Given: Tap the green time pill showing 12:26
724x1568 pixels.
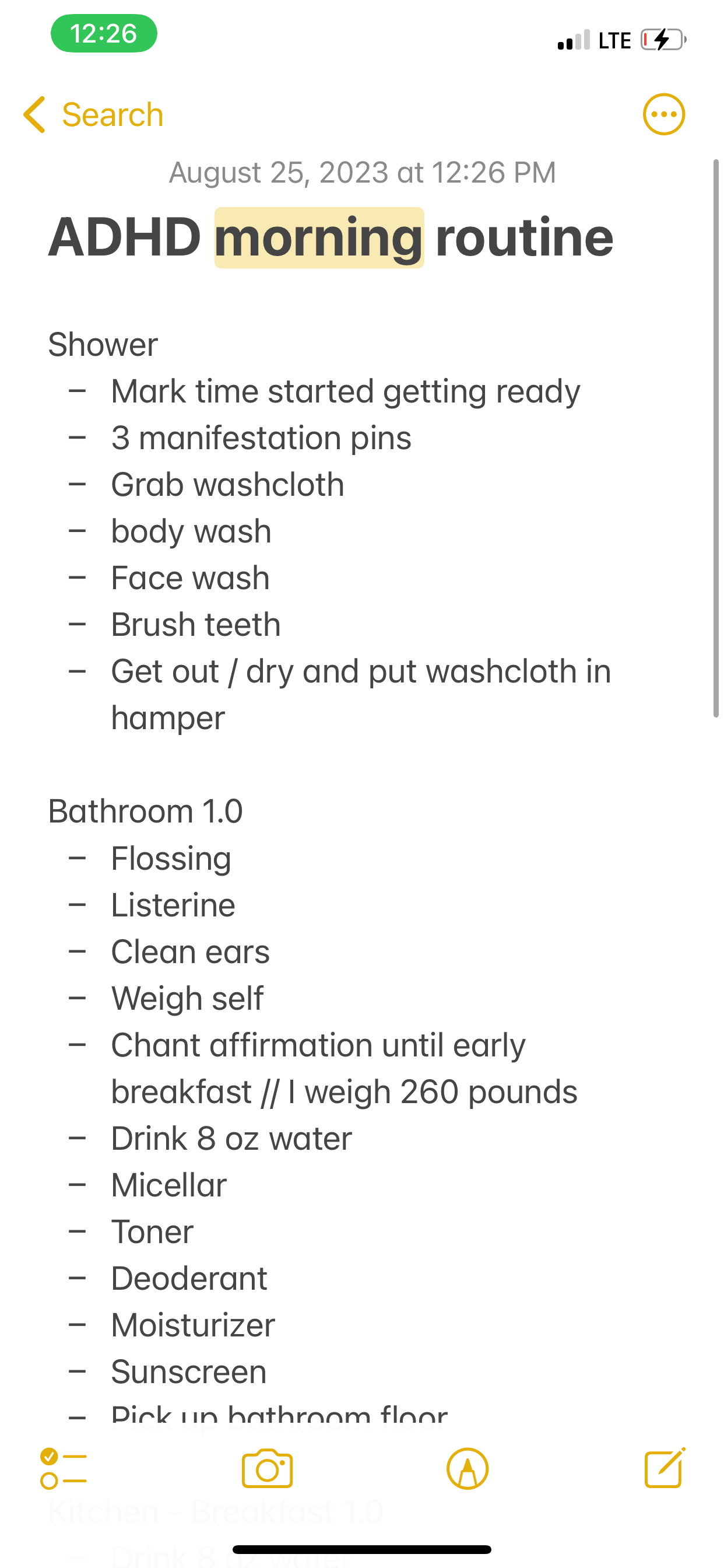Looking at the screenshot, I should 104,34.
